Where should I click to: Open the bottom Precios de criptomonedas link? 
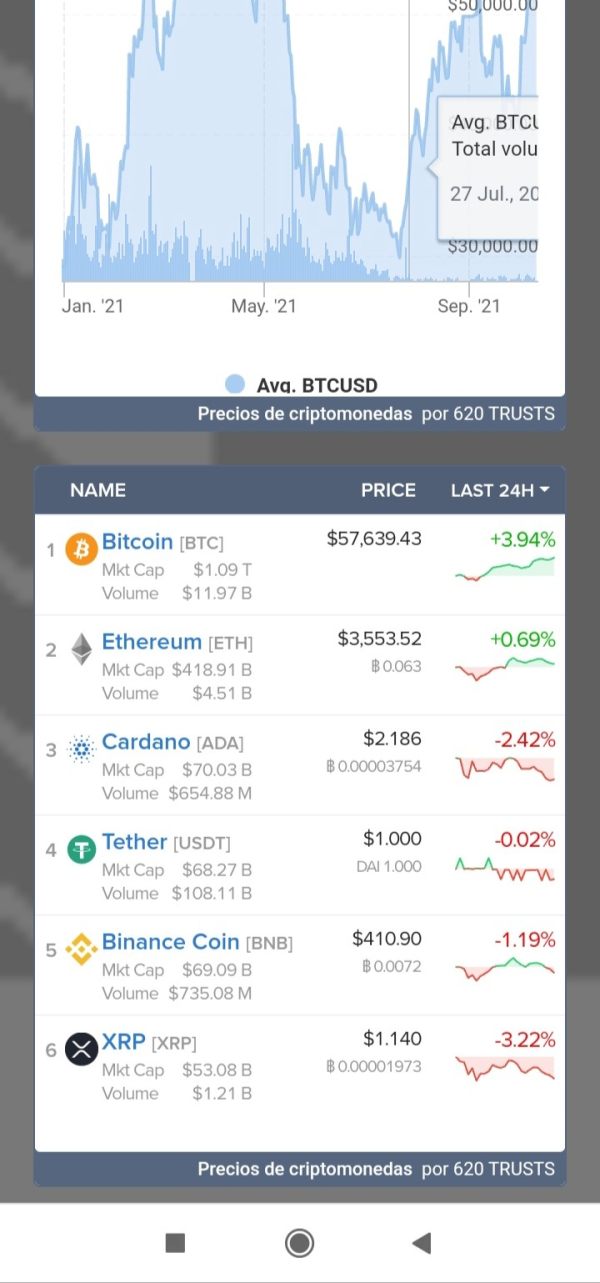305,1169
